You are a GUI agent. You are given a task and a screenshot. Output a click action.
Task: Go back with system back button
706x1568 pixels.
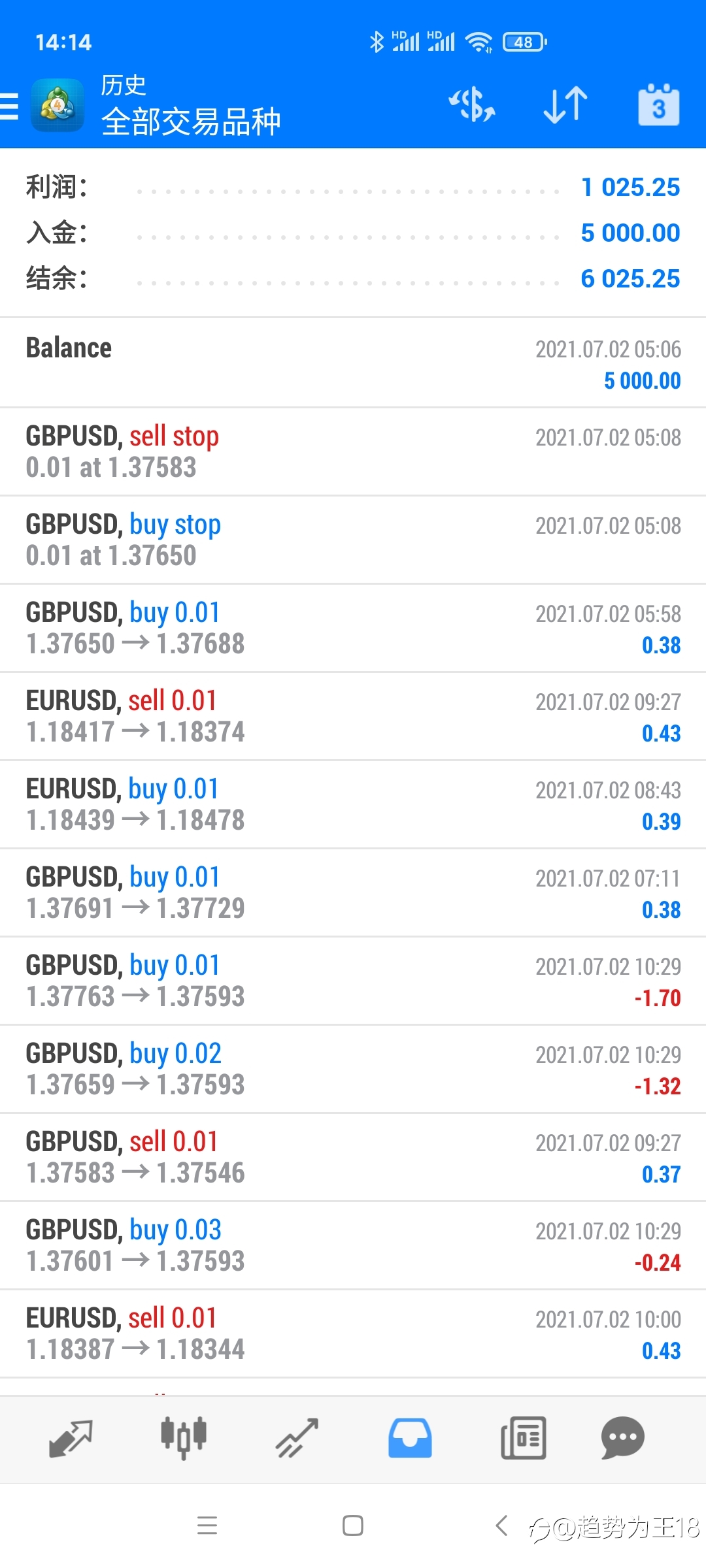501,1526
